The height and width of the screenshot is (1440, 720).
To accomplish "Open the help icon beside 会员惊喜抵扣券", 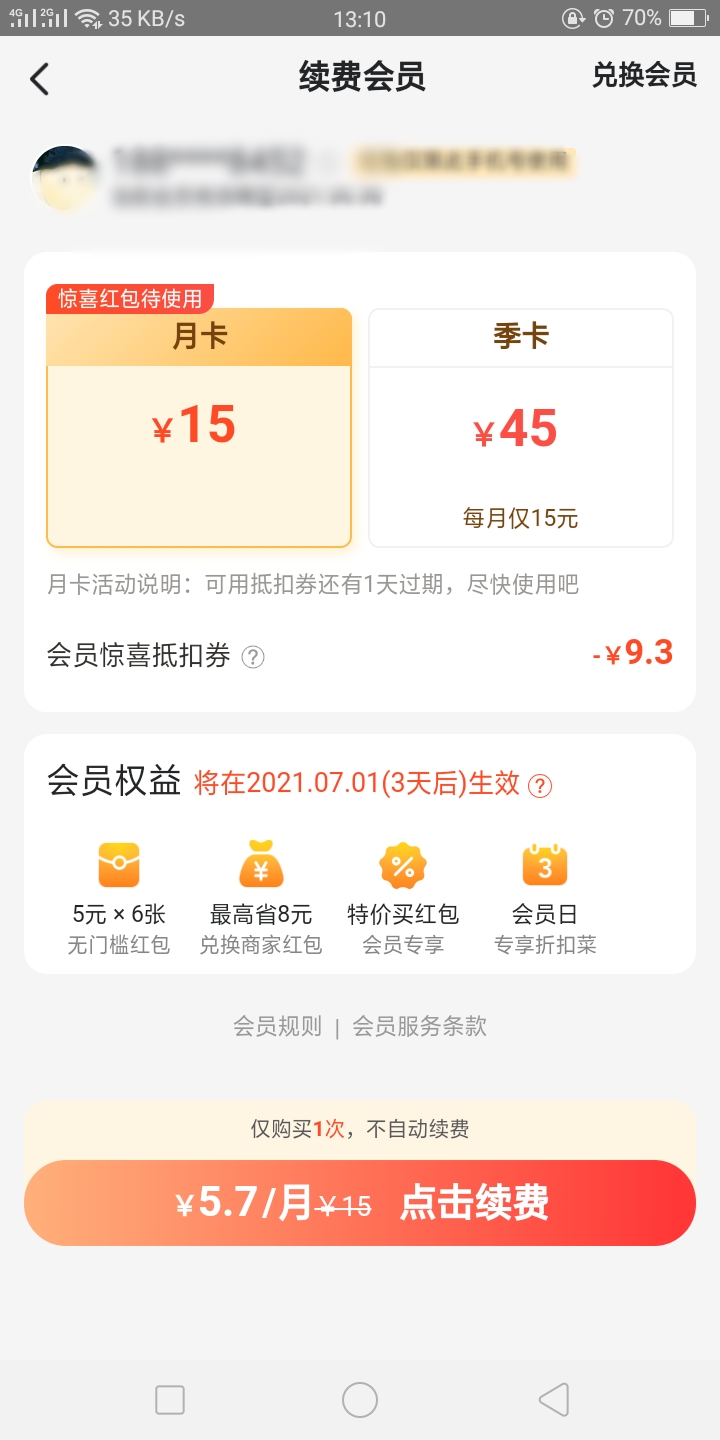I will tap(254, 657).
